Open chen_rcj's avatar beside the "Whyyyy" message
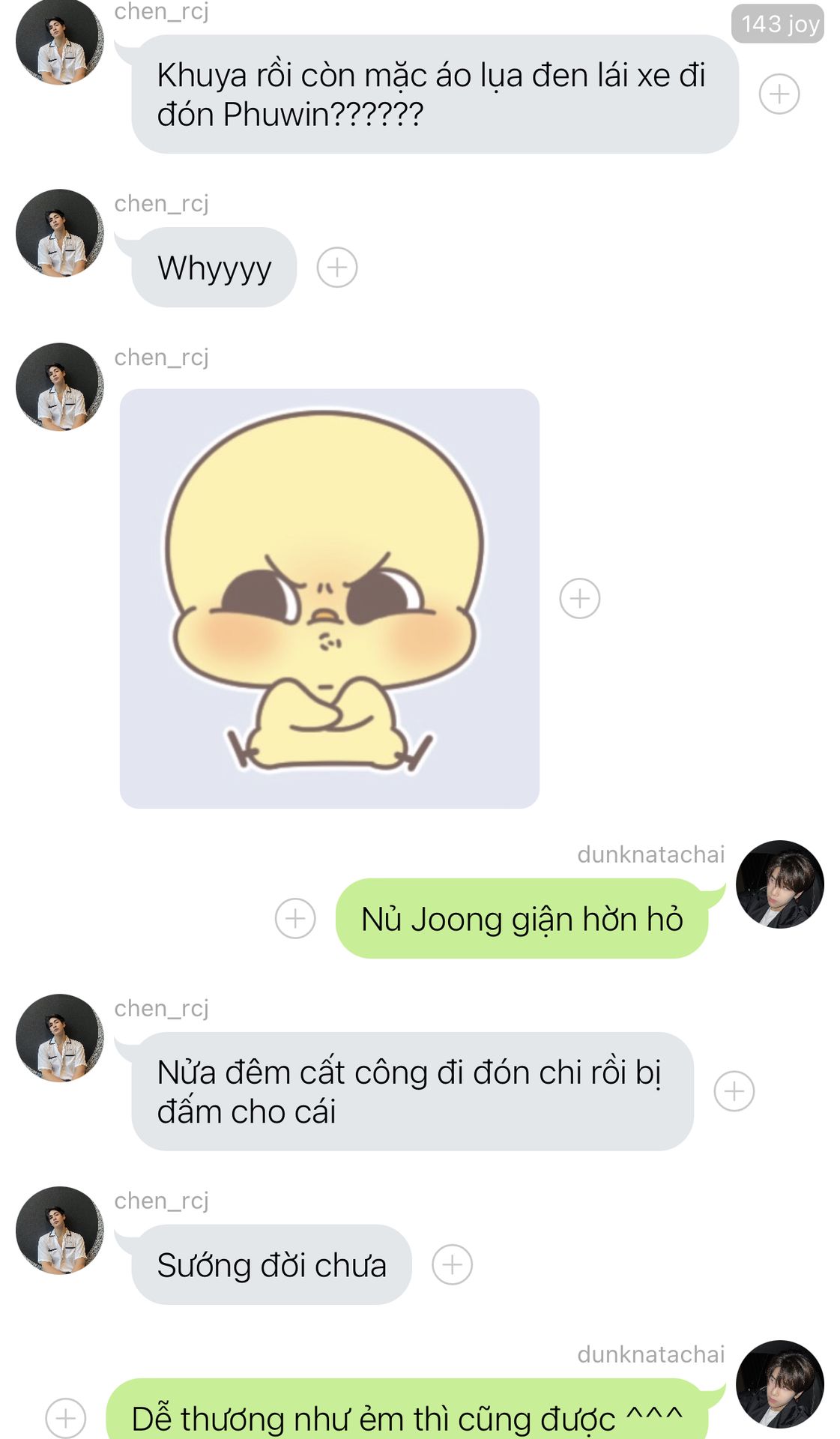The image size is (840, 1439). (60, 233)
